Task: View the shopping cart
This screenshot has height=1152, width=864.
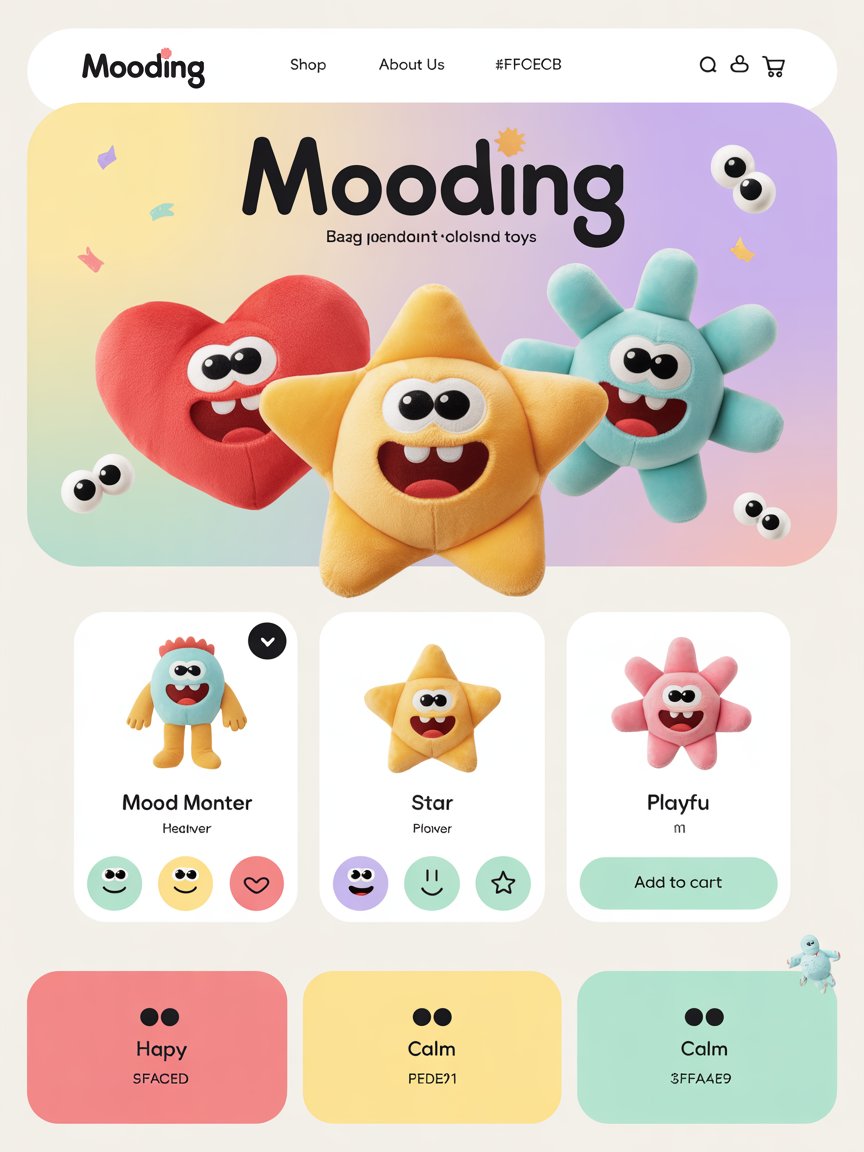Action: (774, 66)
